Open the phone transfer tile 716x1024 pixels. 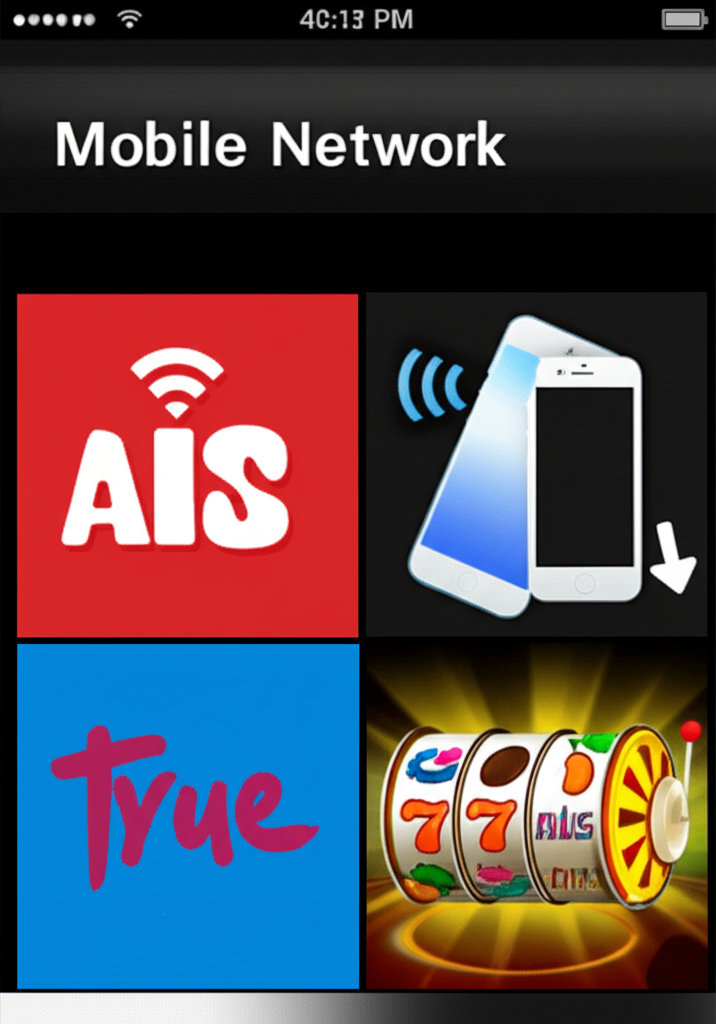(x=536, y=465)
